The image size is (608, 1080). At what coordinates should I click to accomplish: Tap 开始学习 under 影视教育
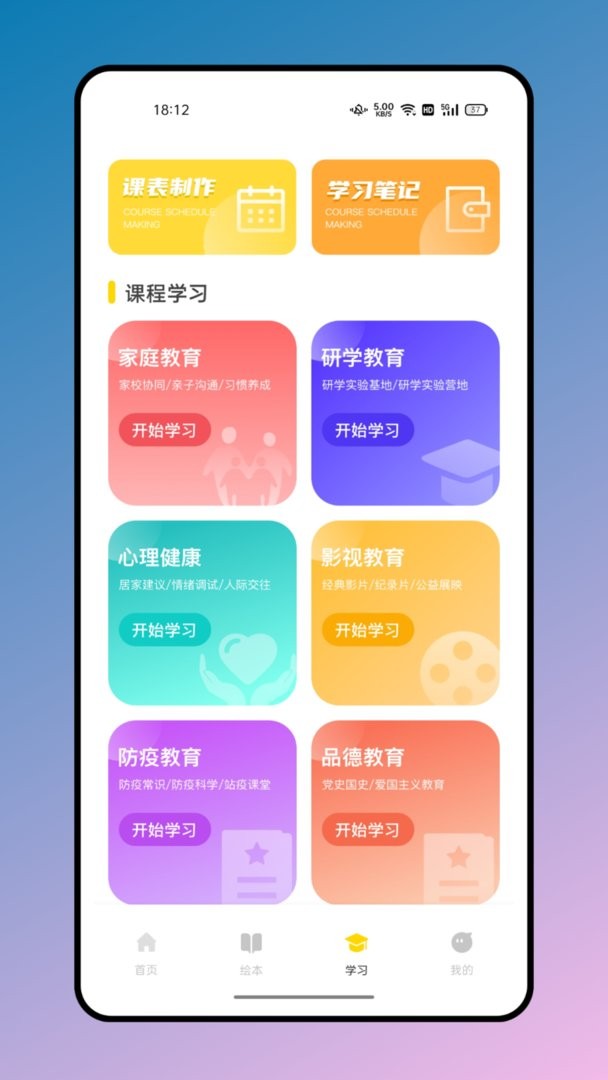(367, 630)
